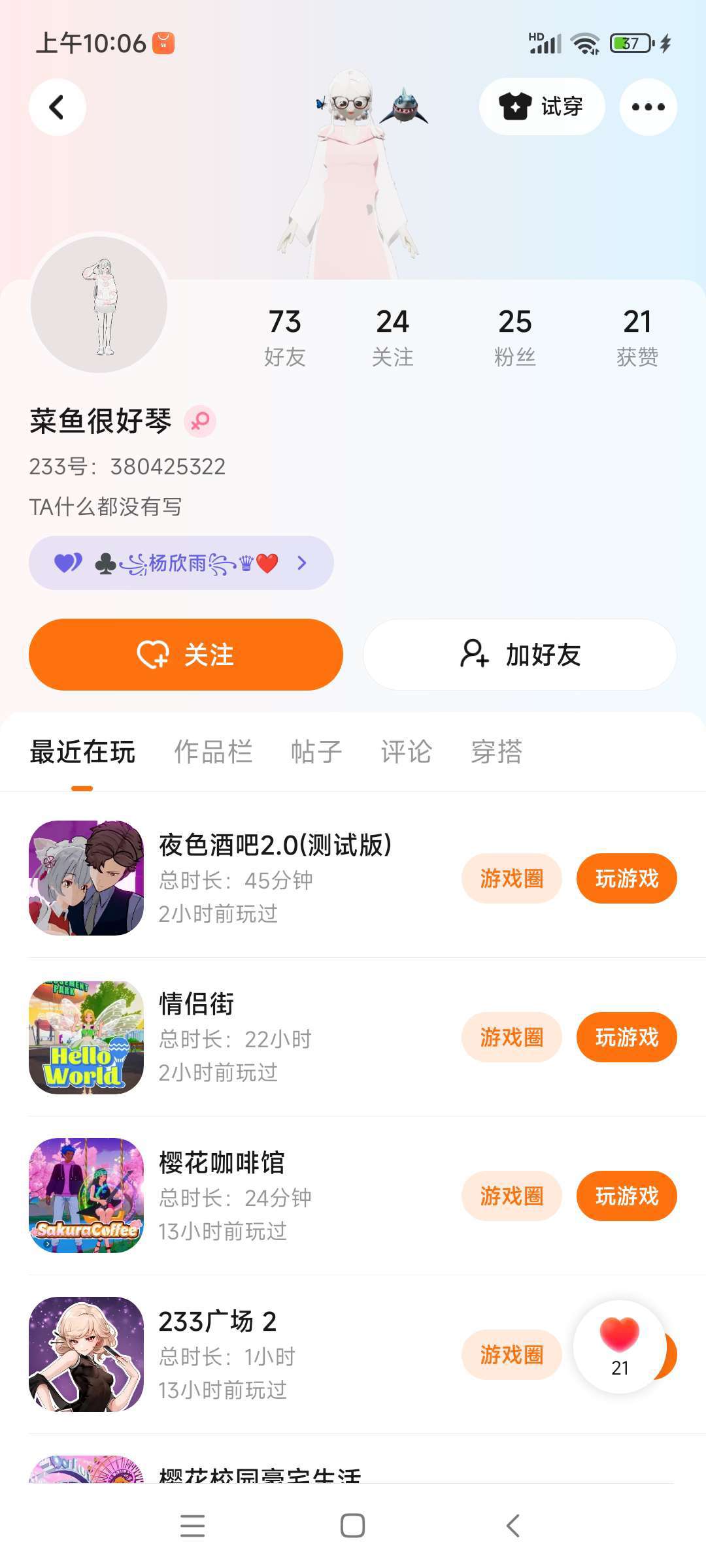Open the 杨欣雨 relationship chip
The height and width of the screenshot is (1568, 706).
click(x=181, y=563)
